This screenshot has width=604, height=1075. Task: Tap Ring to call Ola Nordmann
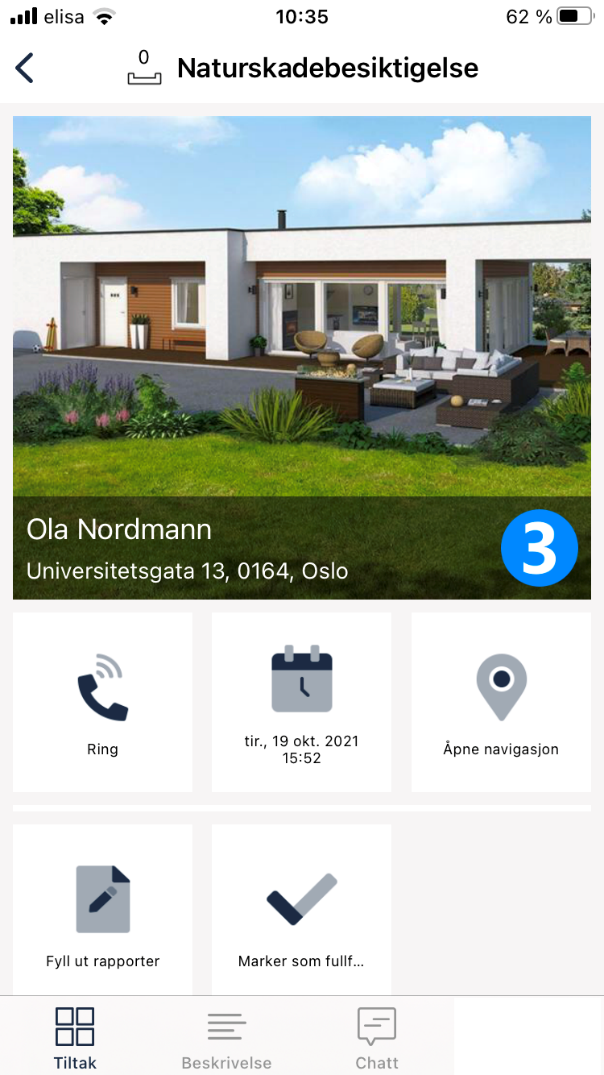(x=102, y=702)
